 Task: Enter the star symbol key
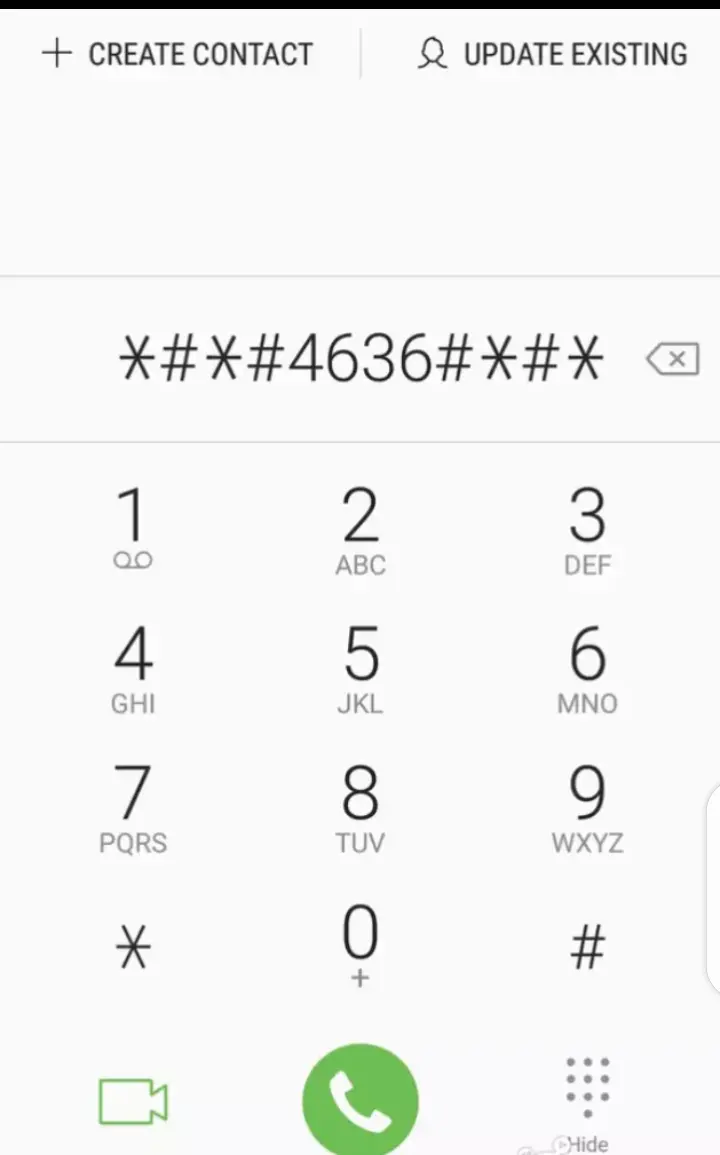(133, 947)
